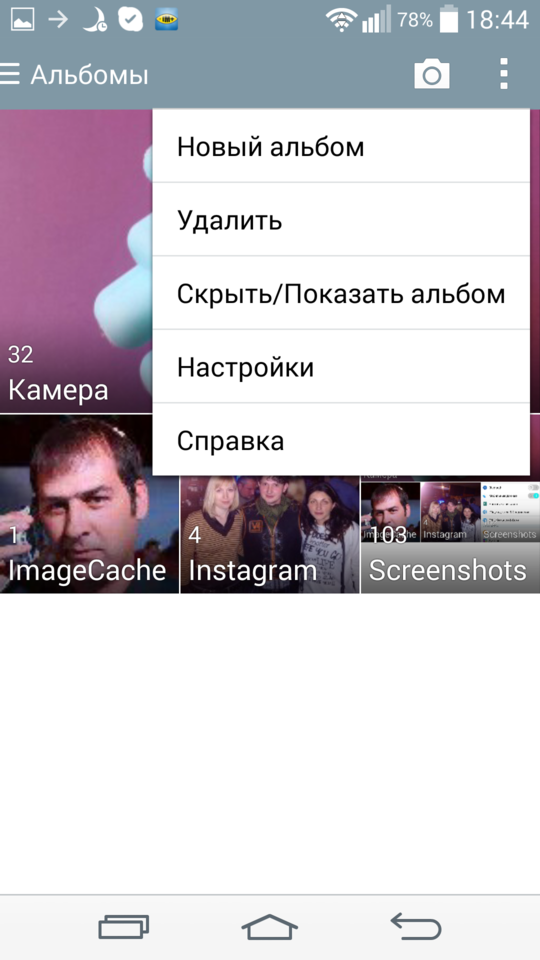Image resolution: width=540 pixels, height=960 pixels.
Task: Choose the "Удалить" menu option
Action: pos(341,220)
